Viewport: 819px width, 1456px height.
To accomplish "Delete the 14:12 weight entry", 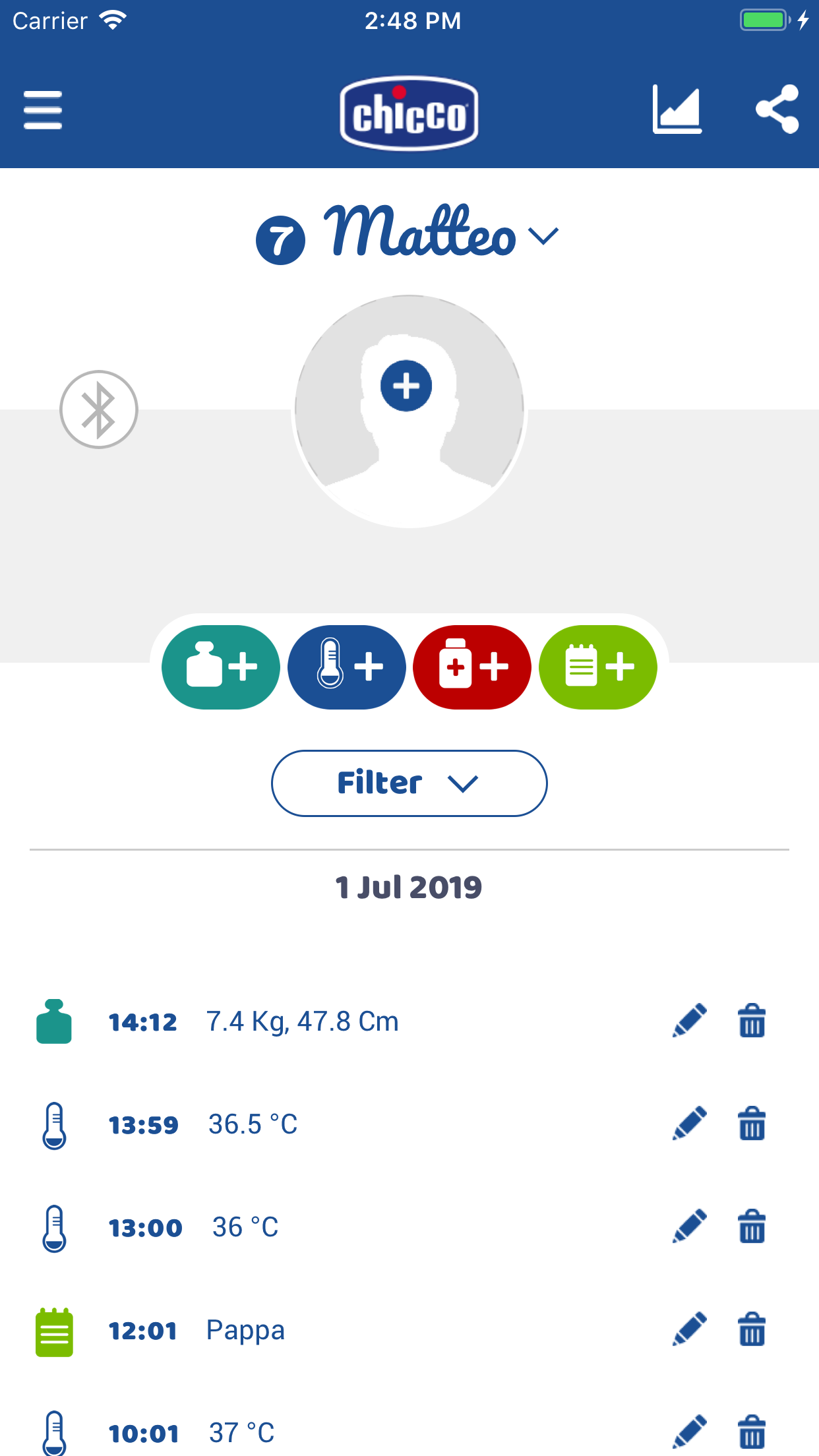I will coord(752,1021).
